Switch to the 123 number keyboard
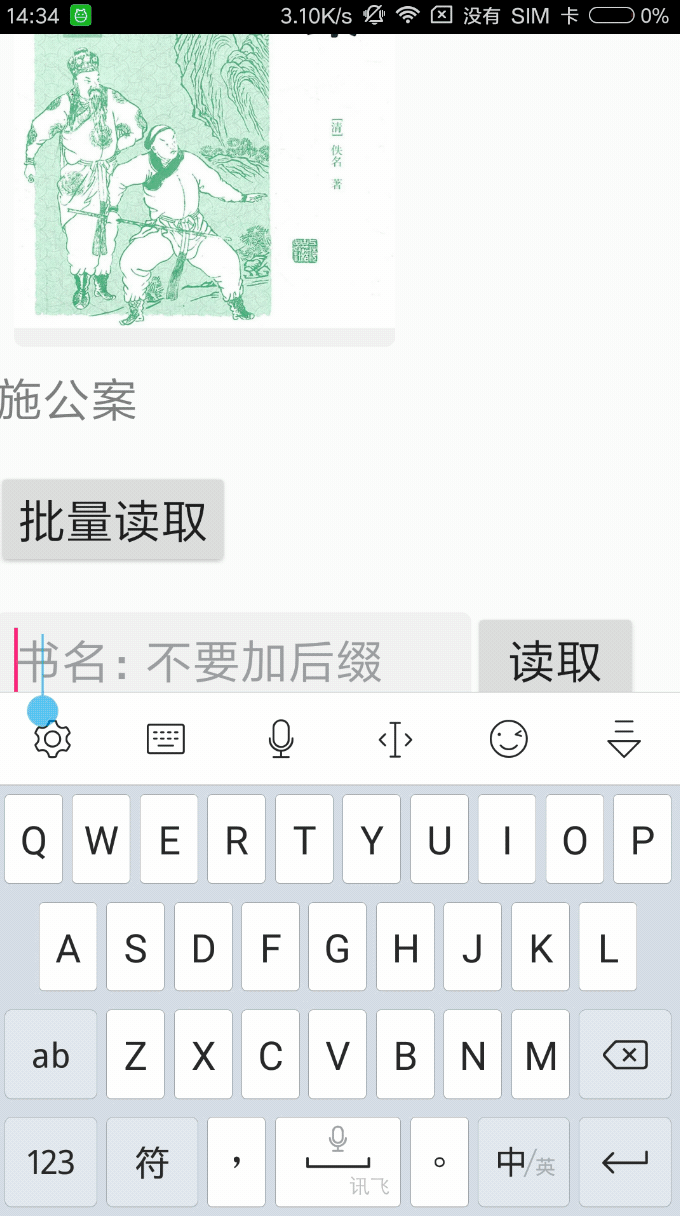Image resolution: width=680 pixels, height=1216 pixels. (51, 1162)
